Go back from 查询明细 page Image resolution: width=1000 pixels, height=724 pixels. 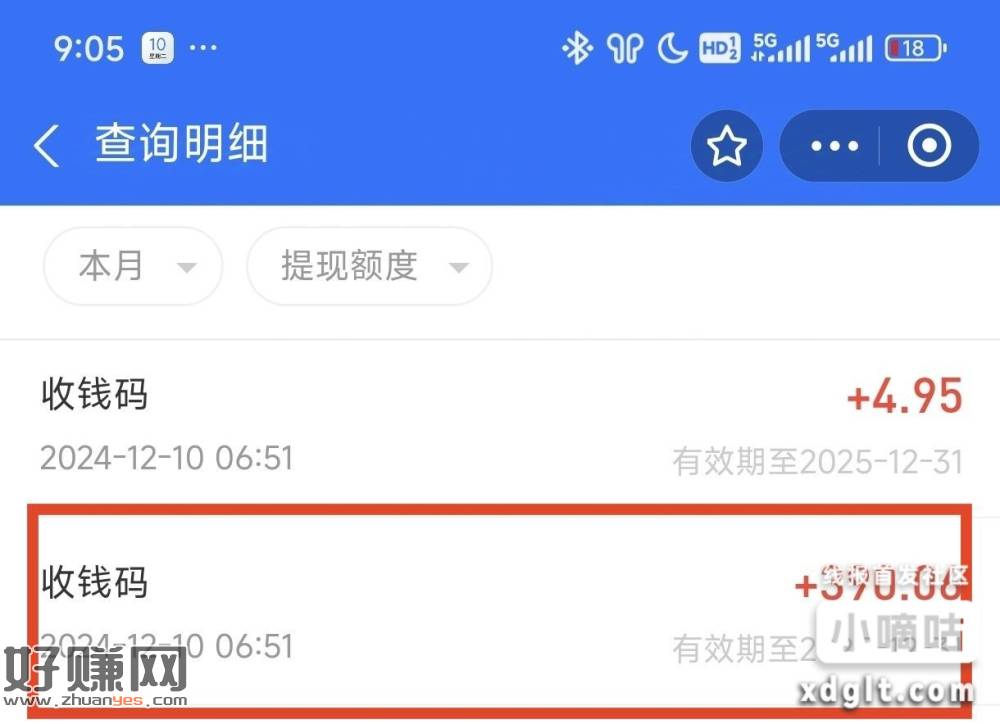pyautogui.click(x=47, y=146)
